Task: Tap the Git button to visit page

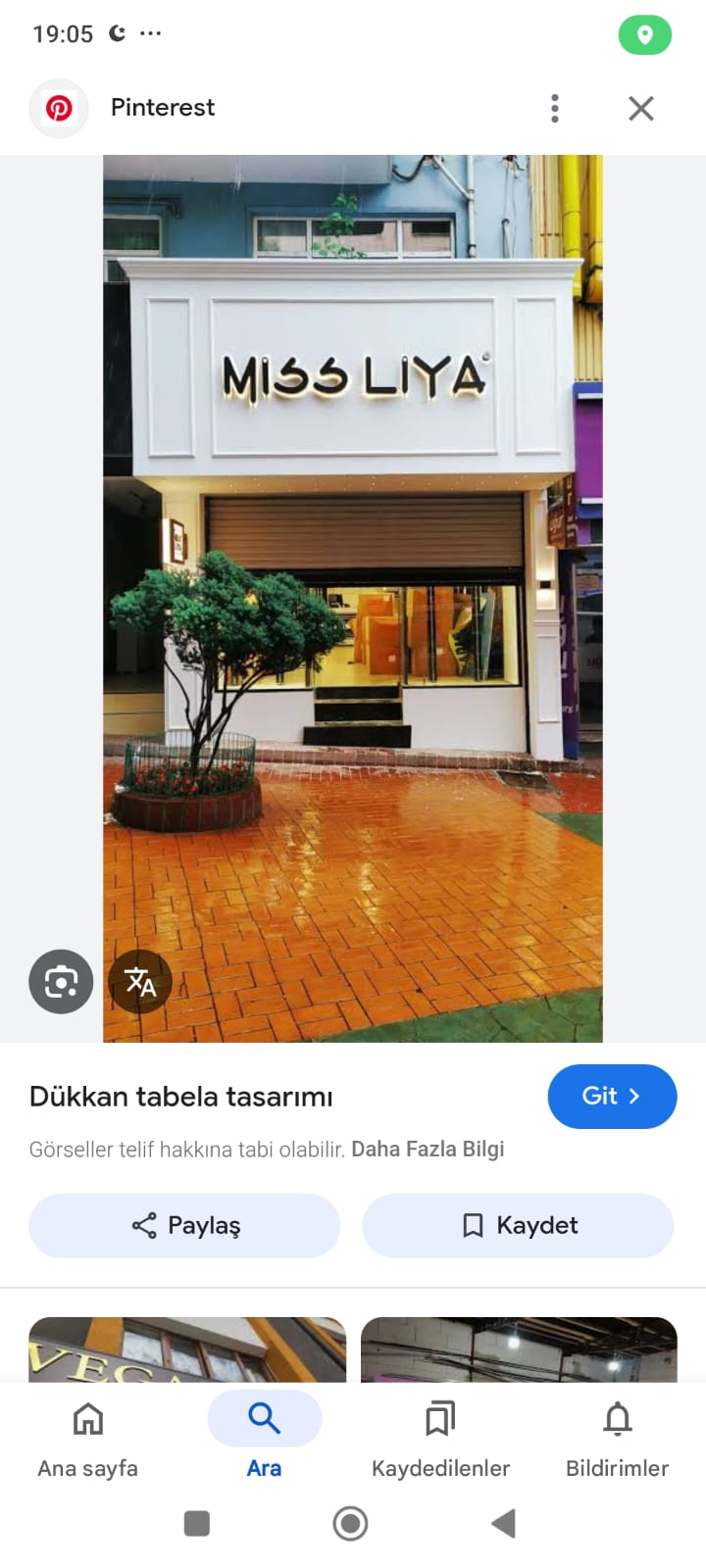Action: 611,1096
